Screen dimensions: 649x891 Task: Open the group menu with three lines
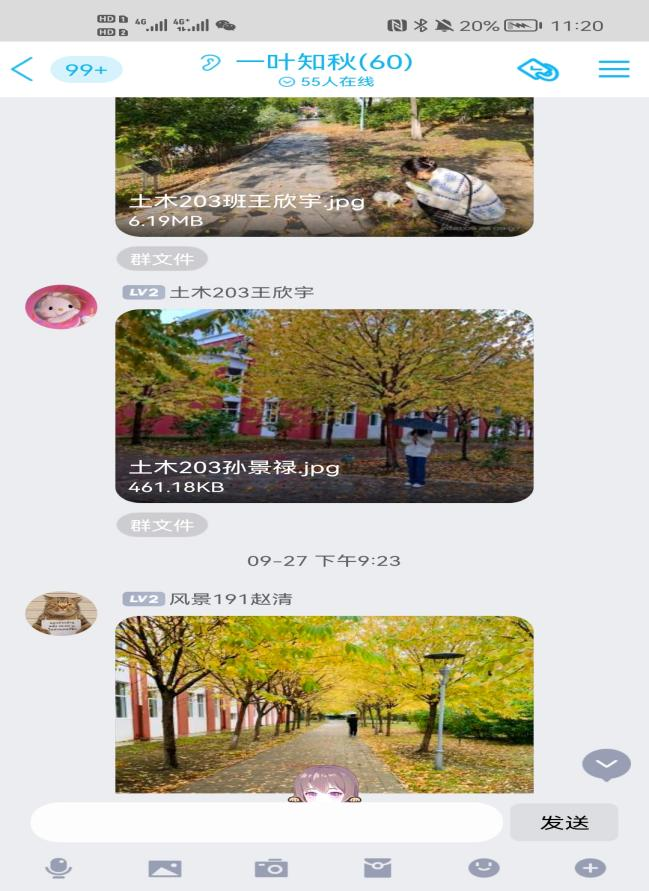click(x=613, y=69)
